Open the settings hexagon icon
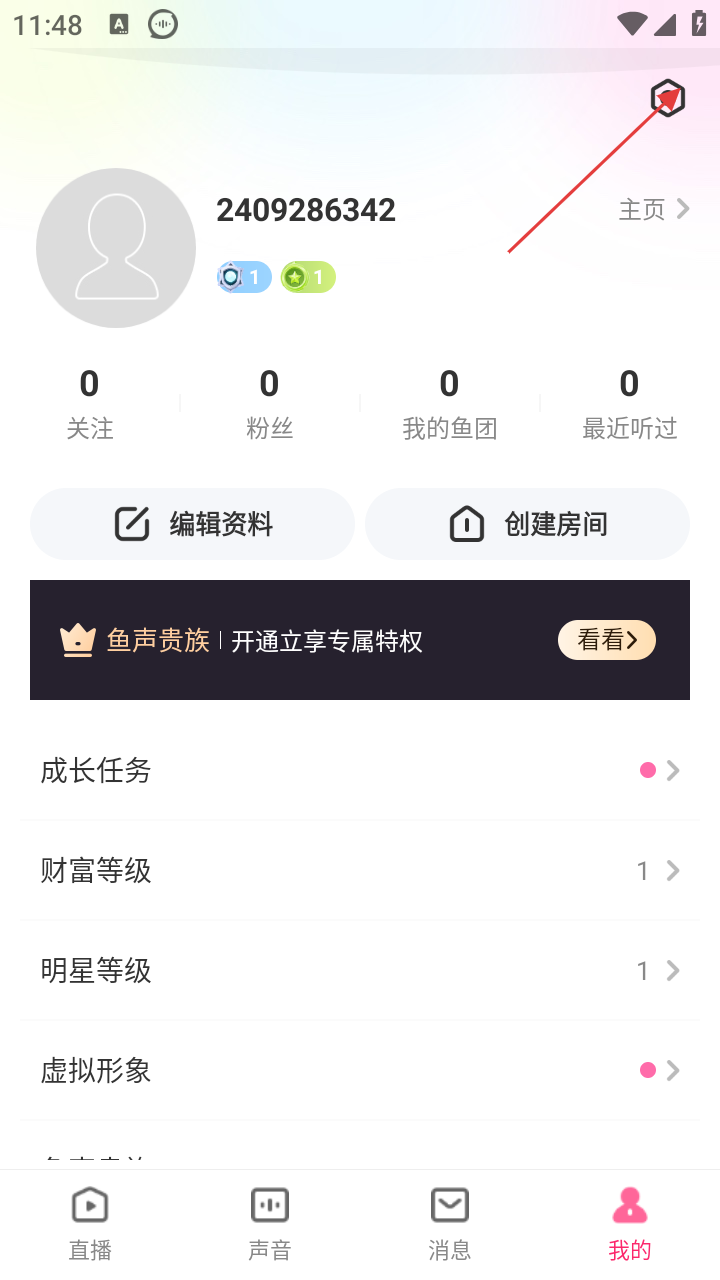The width and height of the screenshot is (720, 1280). pyautogui.click(x=667, y=98)
